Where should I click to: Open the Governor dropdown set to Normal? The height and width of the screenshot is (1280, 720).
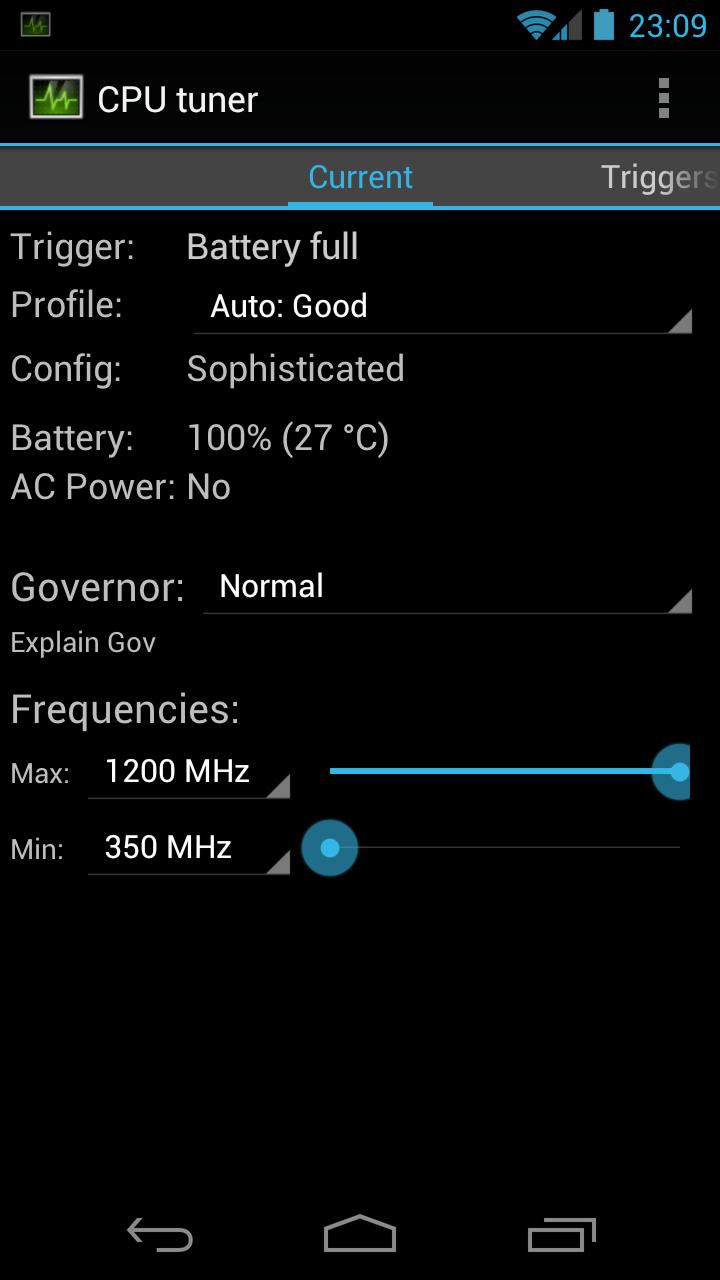click(447, 586)
